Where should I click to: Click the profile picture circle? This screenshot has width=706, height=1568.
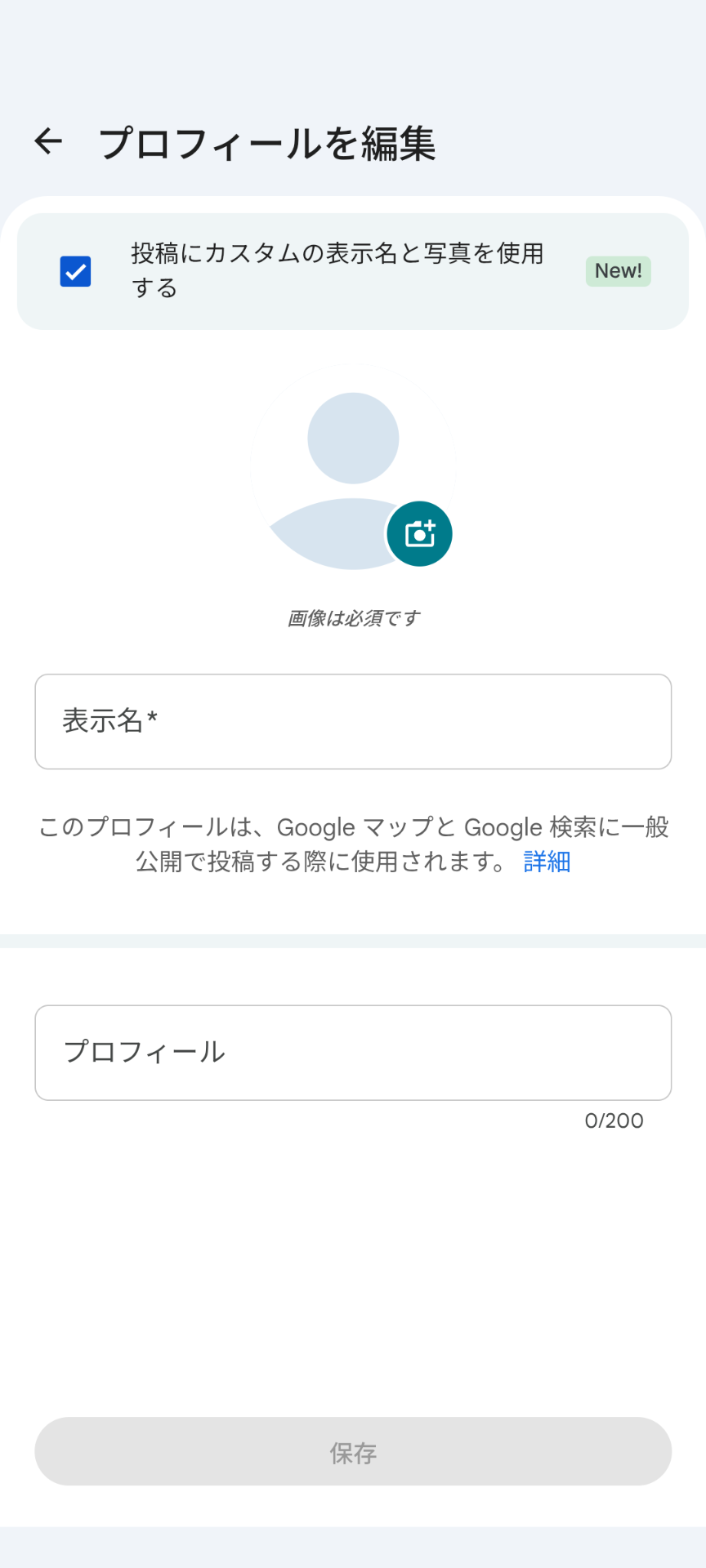(353, 474)
